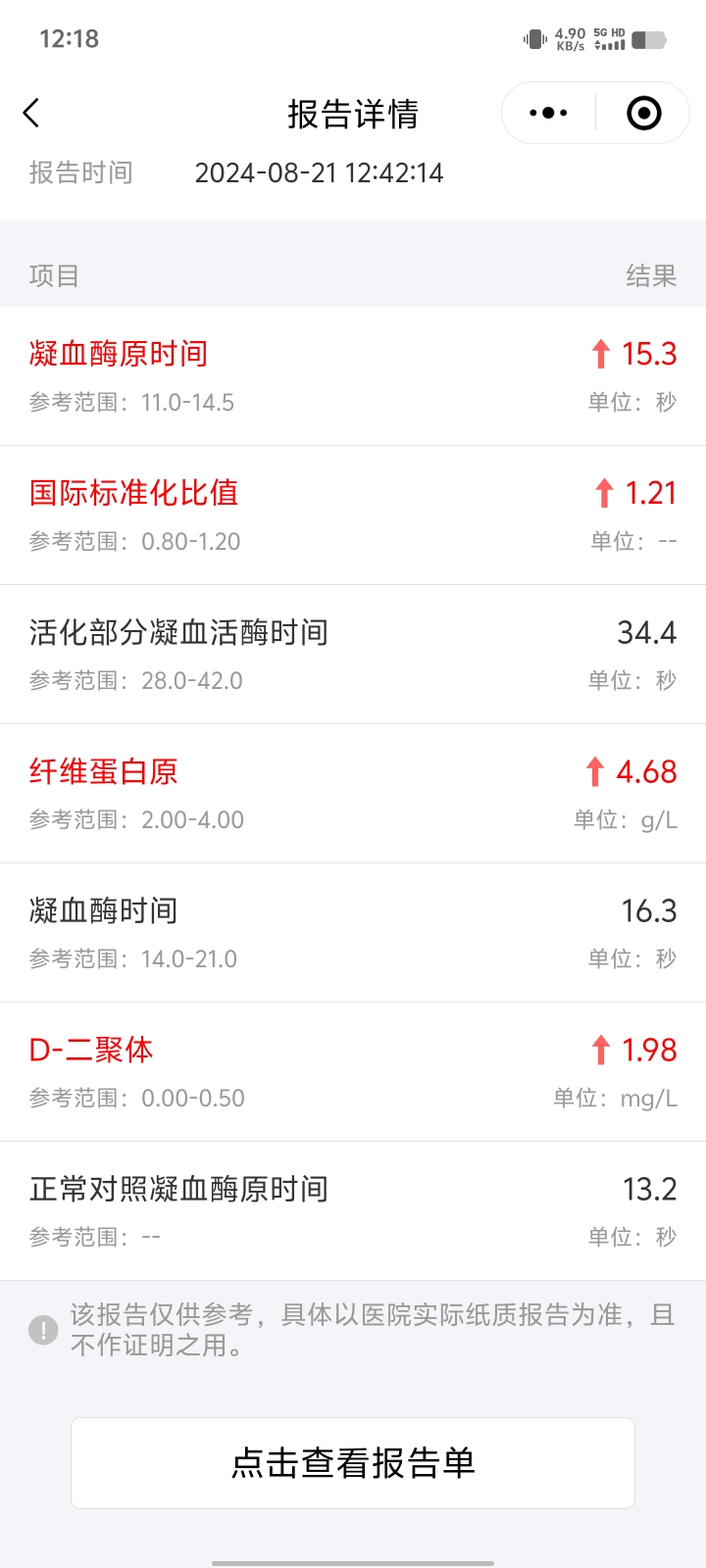Screen dimensions: 706x1568
Task: Open the mini program three-dot menu
Action: tap(548, 114)
